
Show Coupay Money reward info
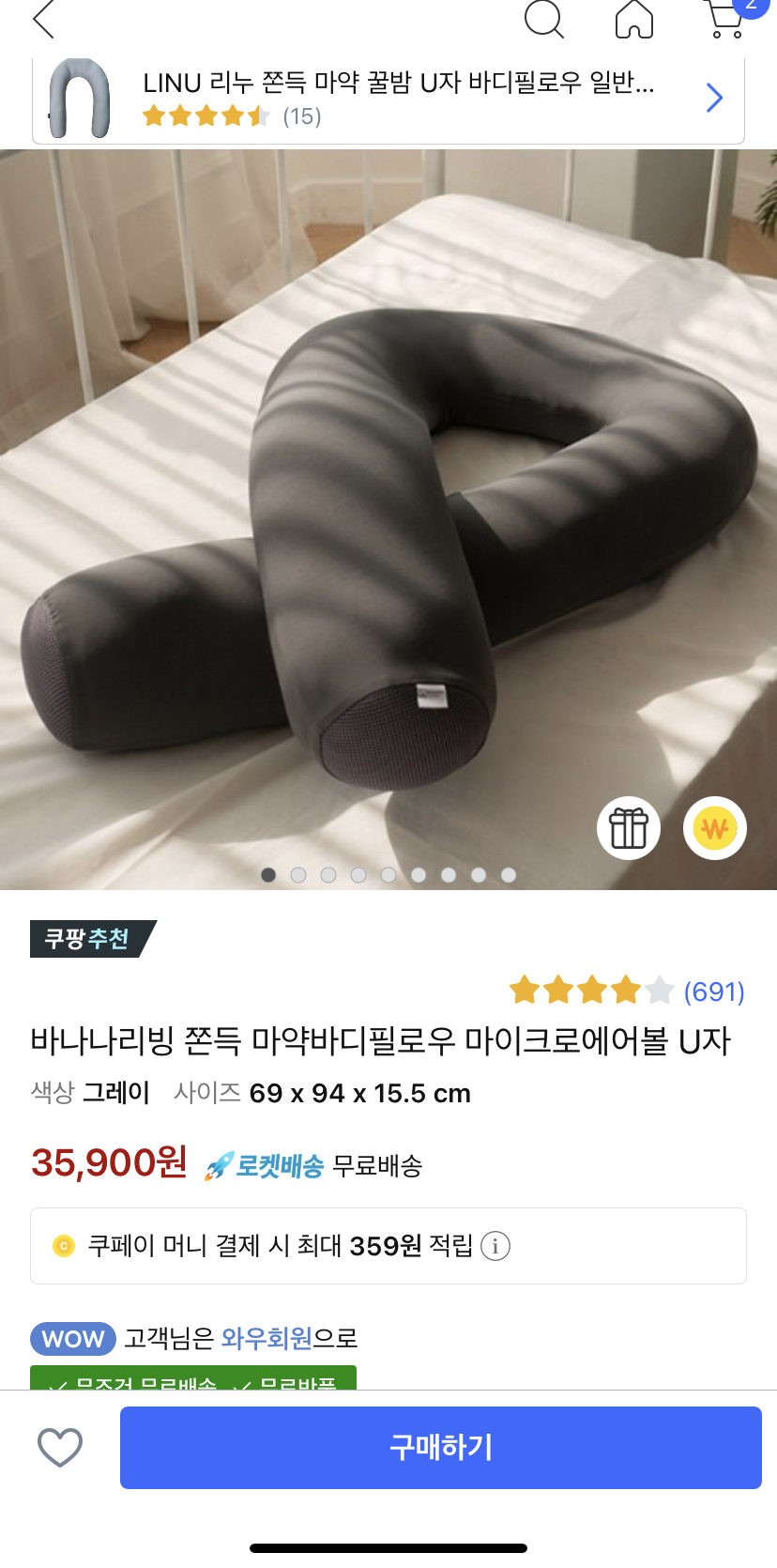point(495,1246)
